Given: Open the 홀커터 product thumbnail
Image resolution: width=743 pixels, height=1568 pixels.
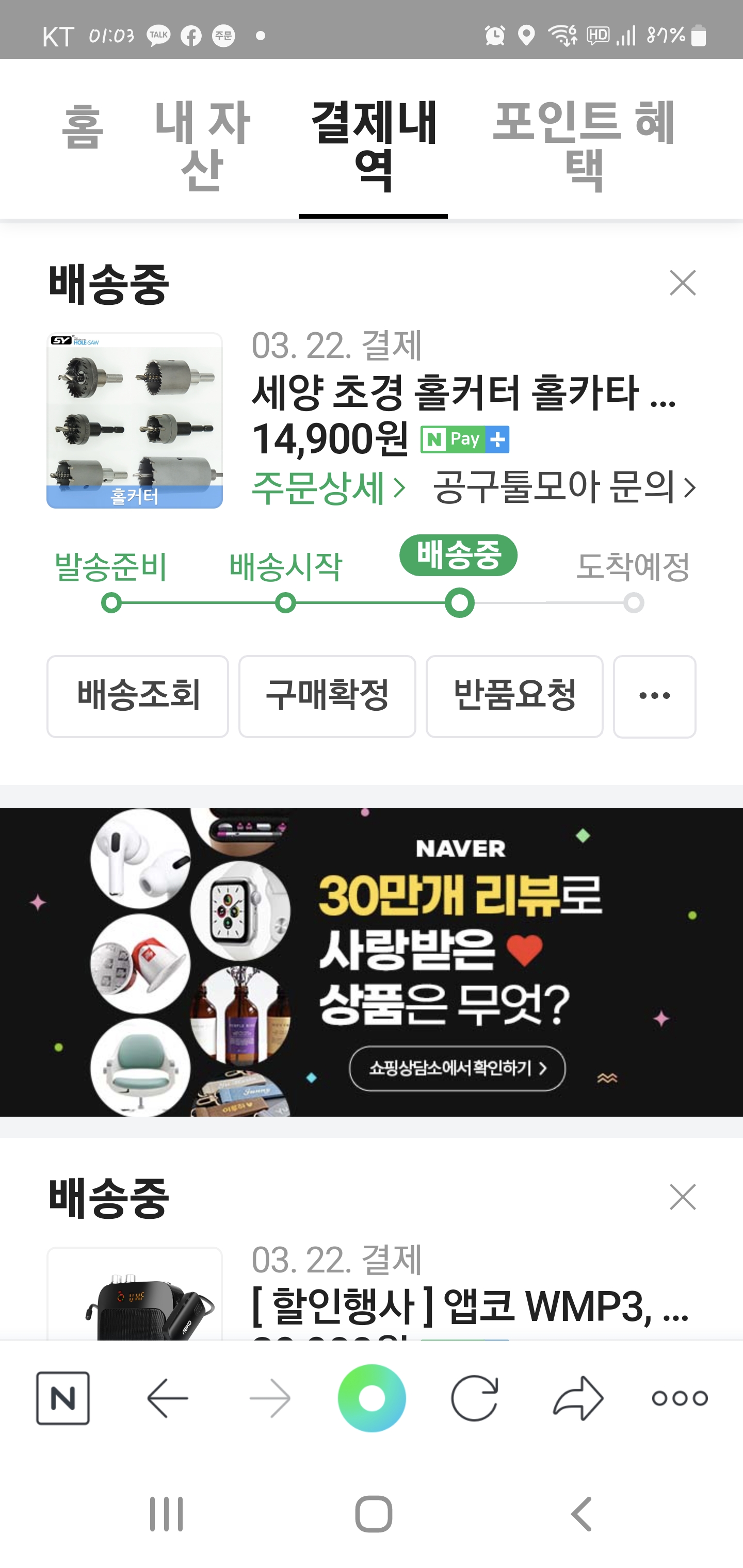Looking at the screenshot, I should point(135,420).
